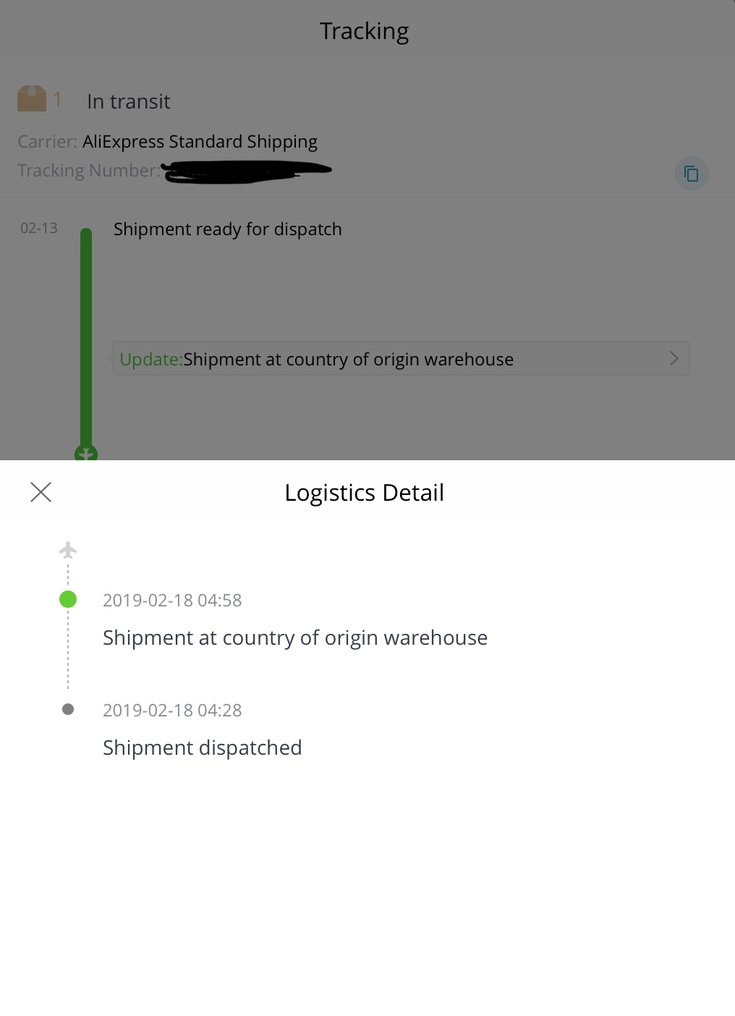
Task: Copy the tracking number
Action: 691,174
